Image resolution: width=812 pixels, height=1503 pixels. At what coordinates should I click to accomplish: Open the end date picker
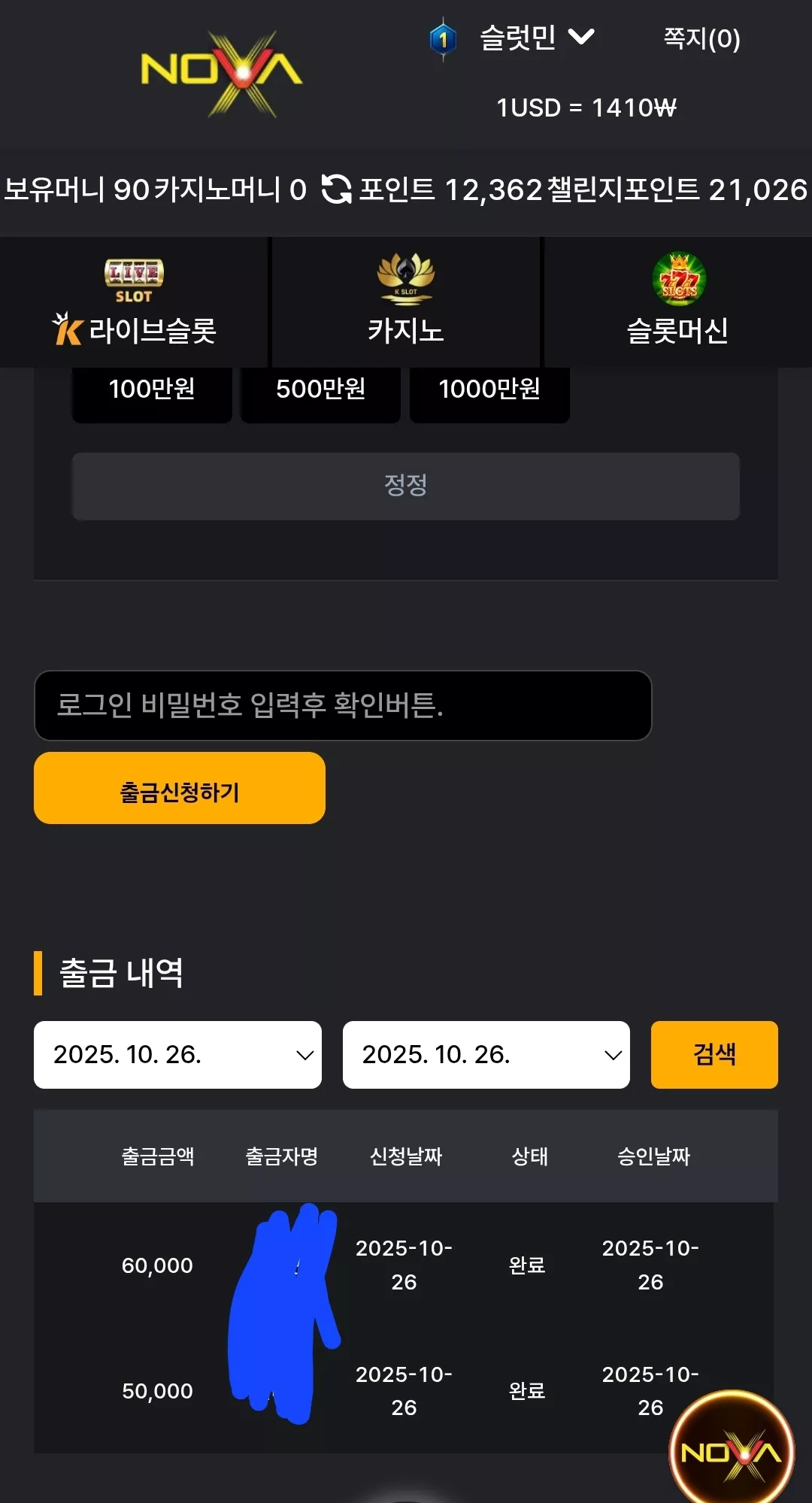(486, 1054)
